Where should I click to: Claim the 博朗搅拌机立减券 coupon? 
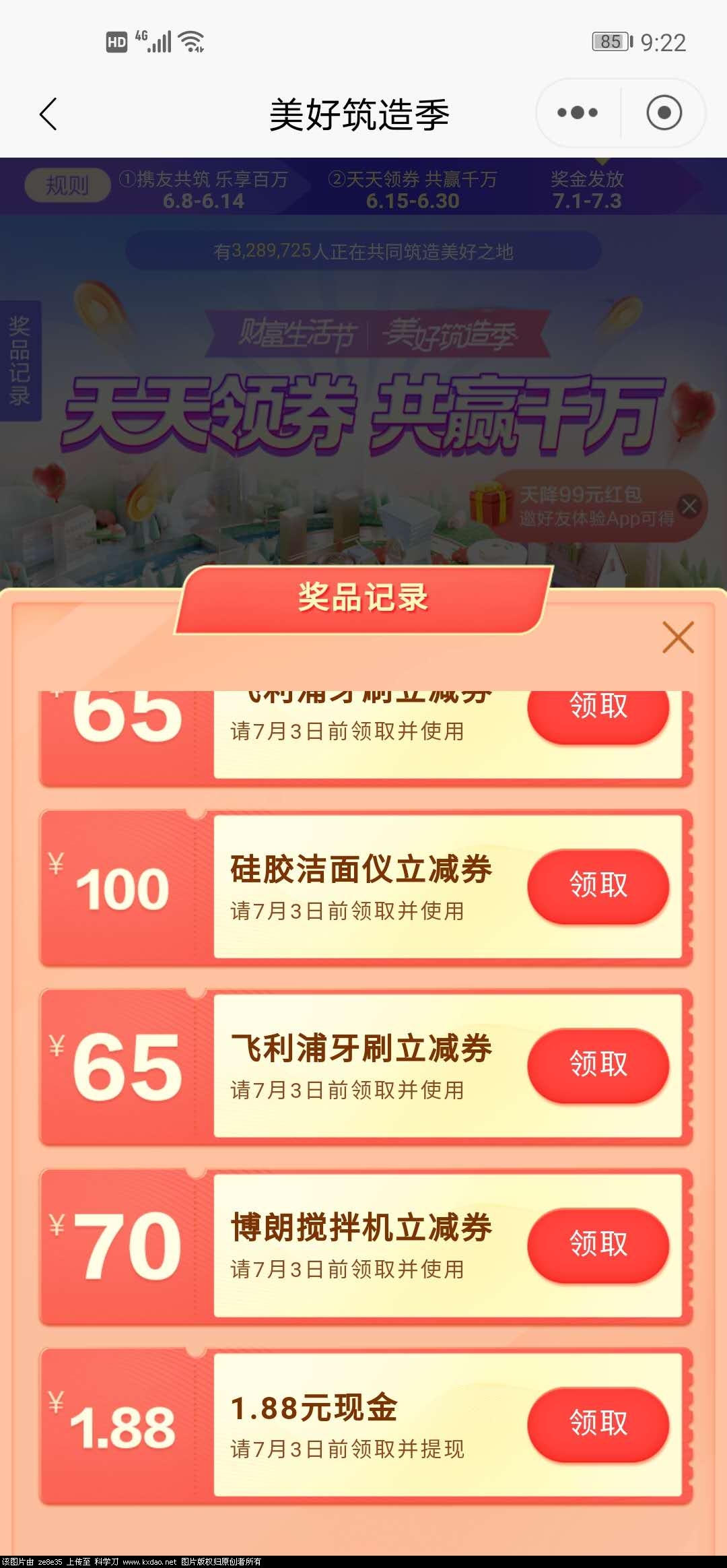[x=598, y=1244]
